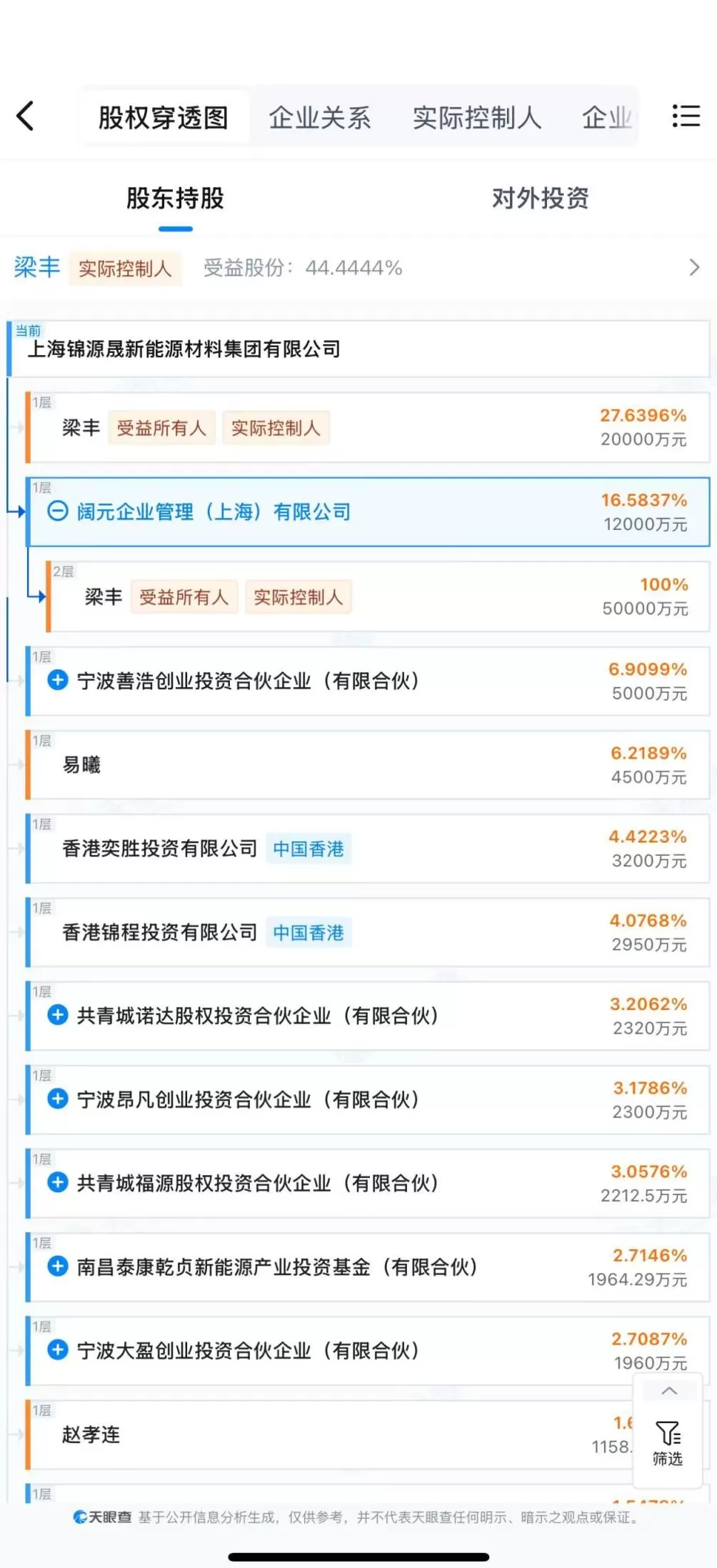Switch to the 企业关系 tab

[319, 116]
